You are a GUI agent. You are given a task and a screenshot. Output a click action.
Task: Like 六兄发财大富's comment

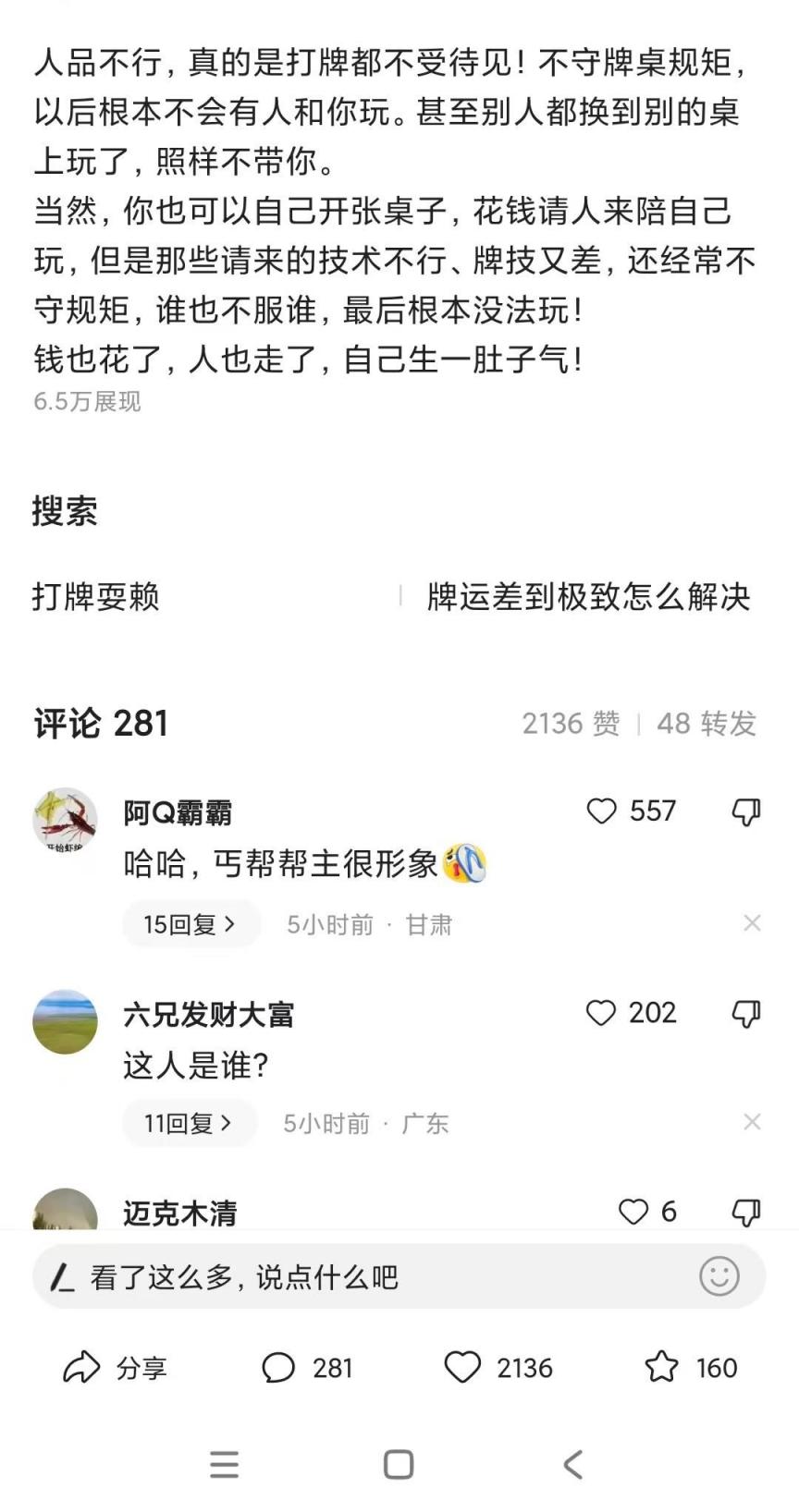[601, 1013]
